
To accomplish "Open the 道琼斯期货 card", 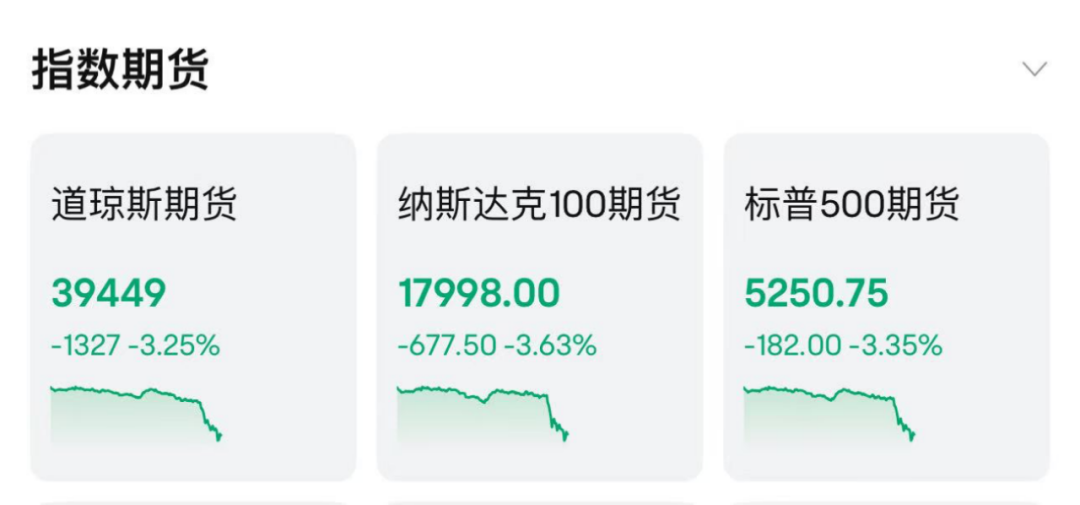I will 193,306.
